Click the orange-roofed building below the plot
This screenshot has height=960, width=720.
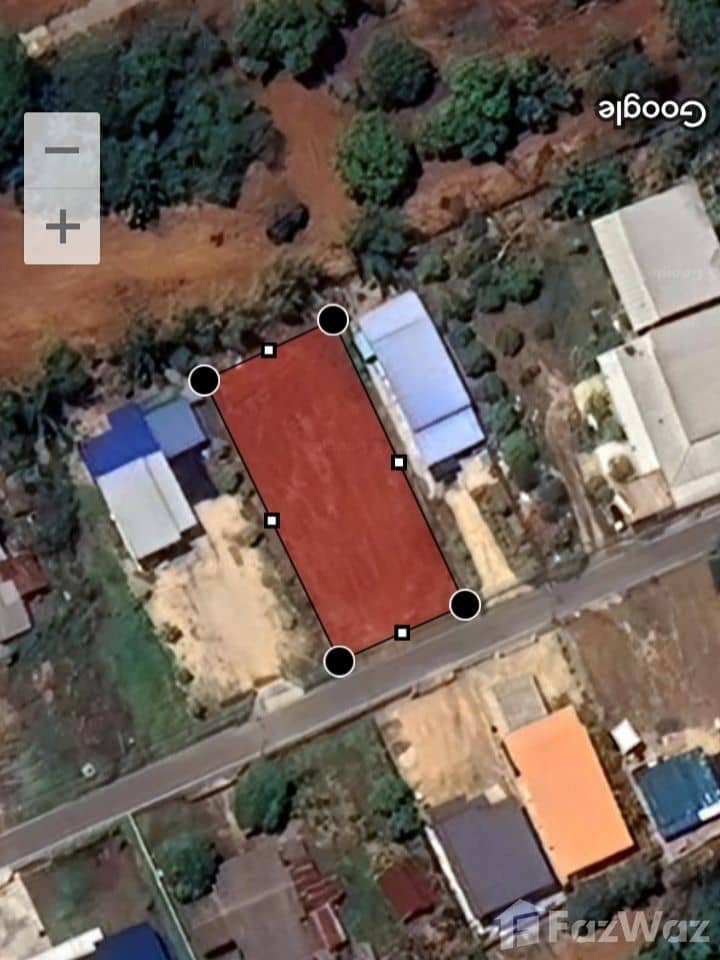(560, 790)
